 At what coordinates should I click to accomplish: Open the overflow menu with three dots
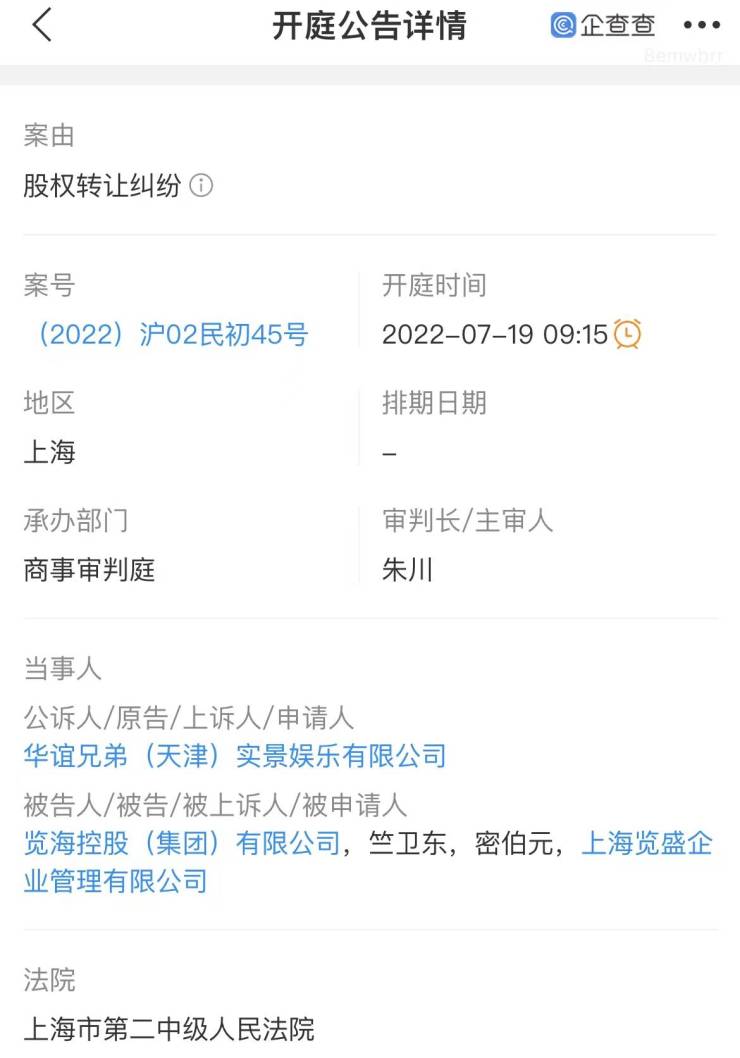(701, 26)
